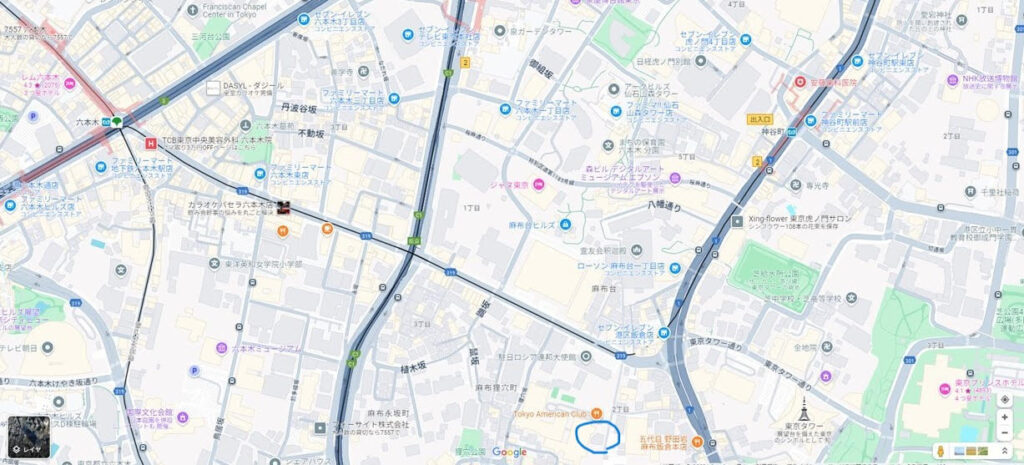Open the ジャヌ東京 hotel pin

[539, 184]
